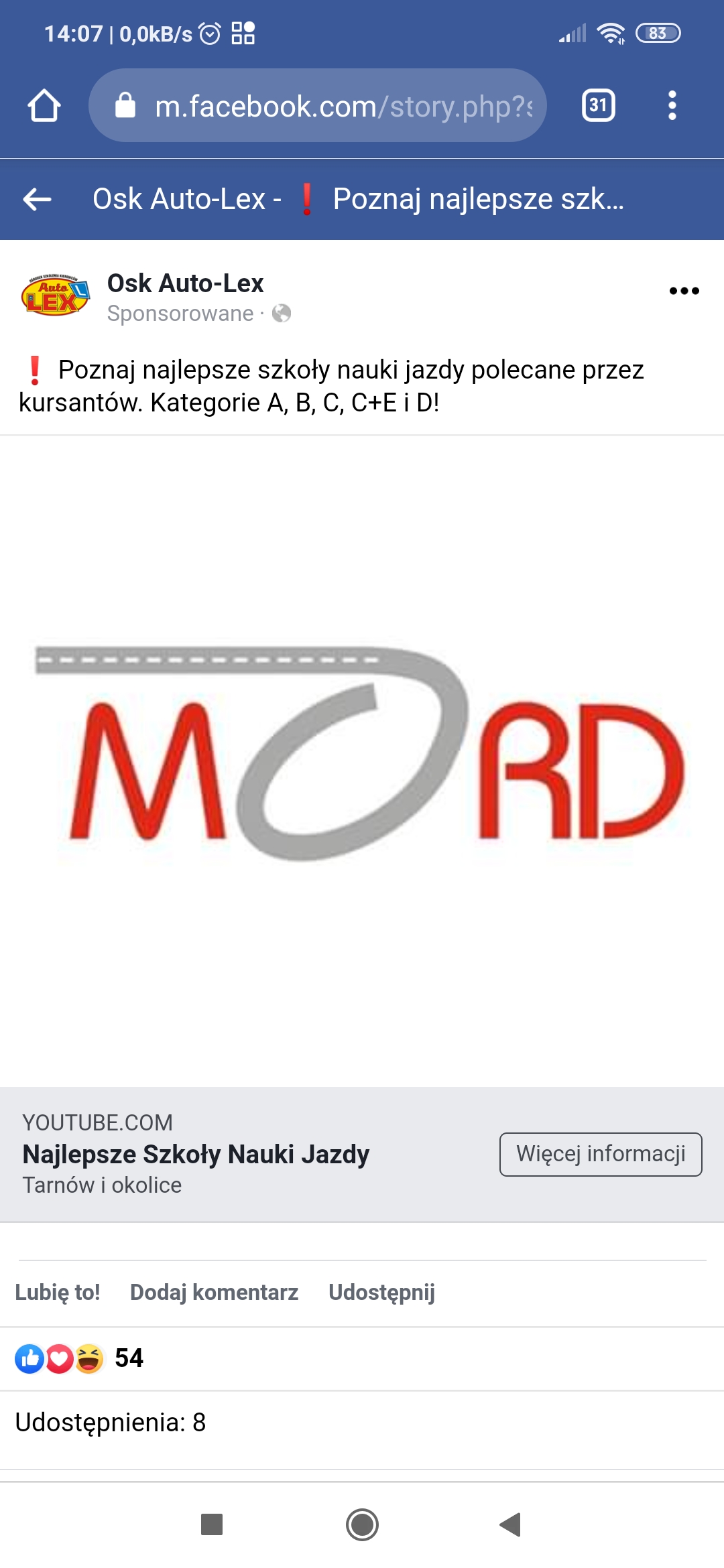Open the Najlepsze Szkoły Nauki Jazdy link
Image resolution: width=724 pixels, height=1568 pixels.
click(x=196, y=1154)
